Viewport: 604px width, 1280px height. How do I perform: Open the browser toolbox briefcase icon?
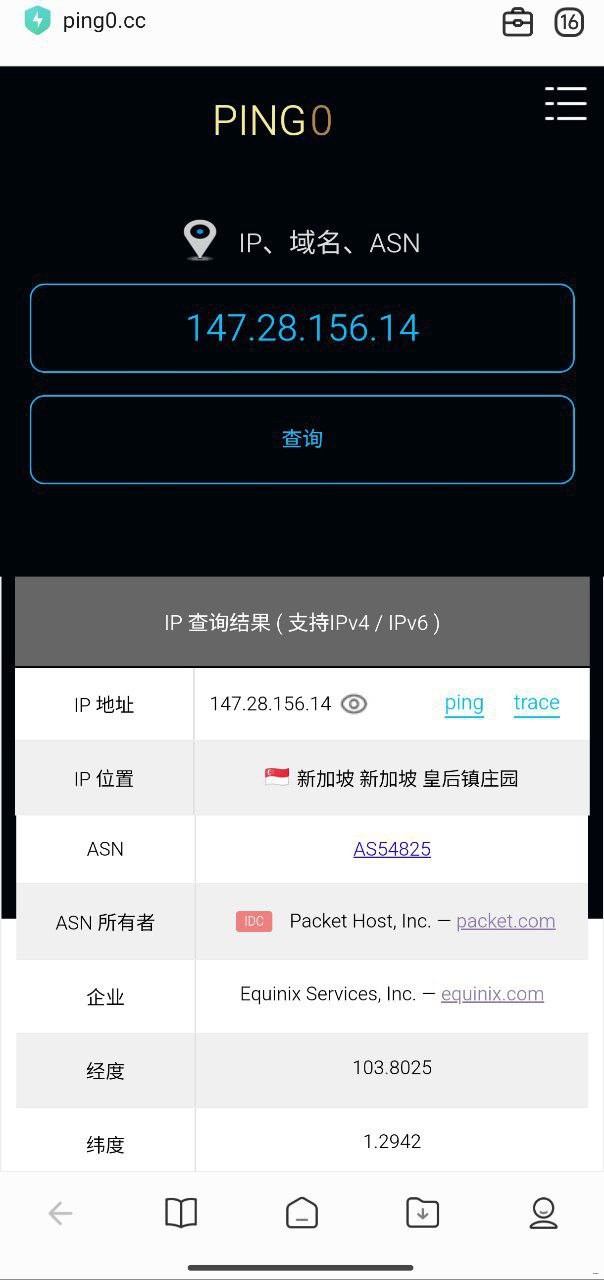click(517, 22)
